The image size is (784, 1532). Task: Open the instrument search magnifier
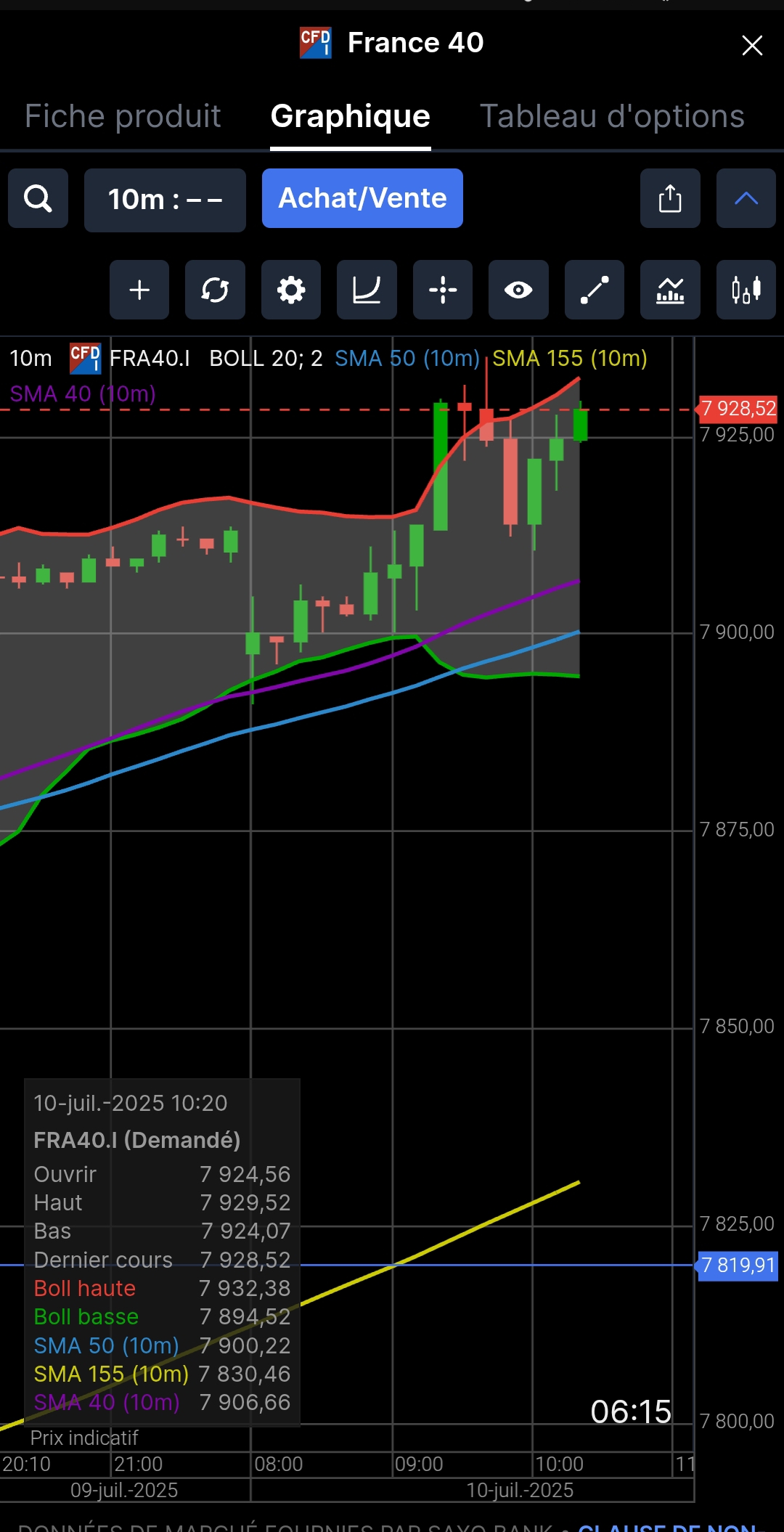[x=38, y=198]
